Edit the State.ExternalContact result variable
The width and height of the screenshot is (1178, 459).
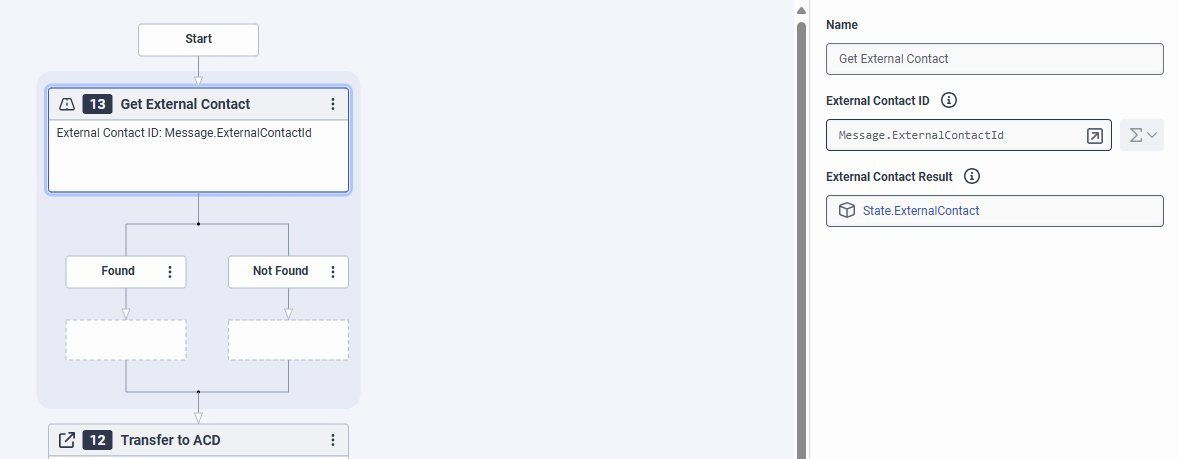click(994, 211)
